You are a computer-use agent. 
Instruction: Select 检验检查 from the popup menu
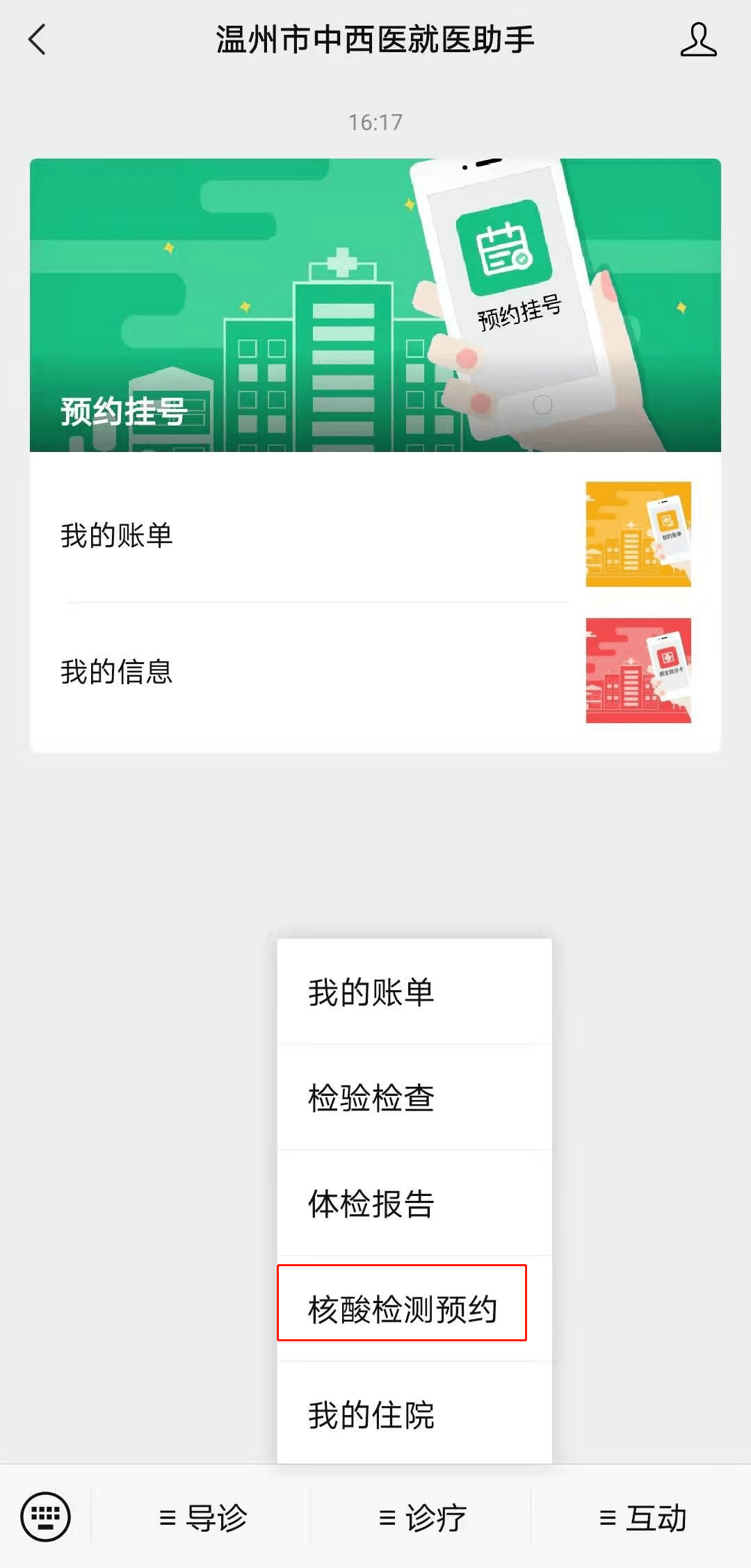pos(414,1098)
